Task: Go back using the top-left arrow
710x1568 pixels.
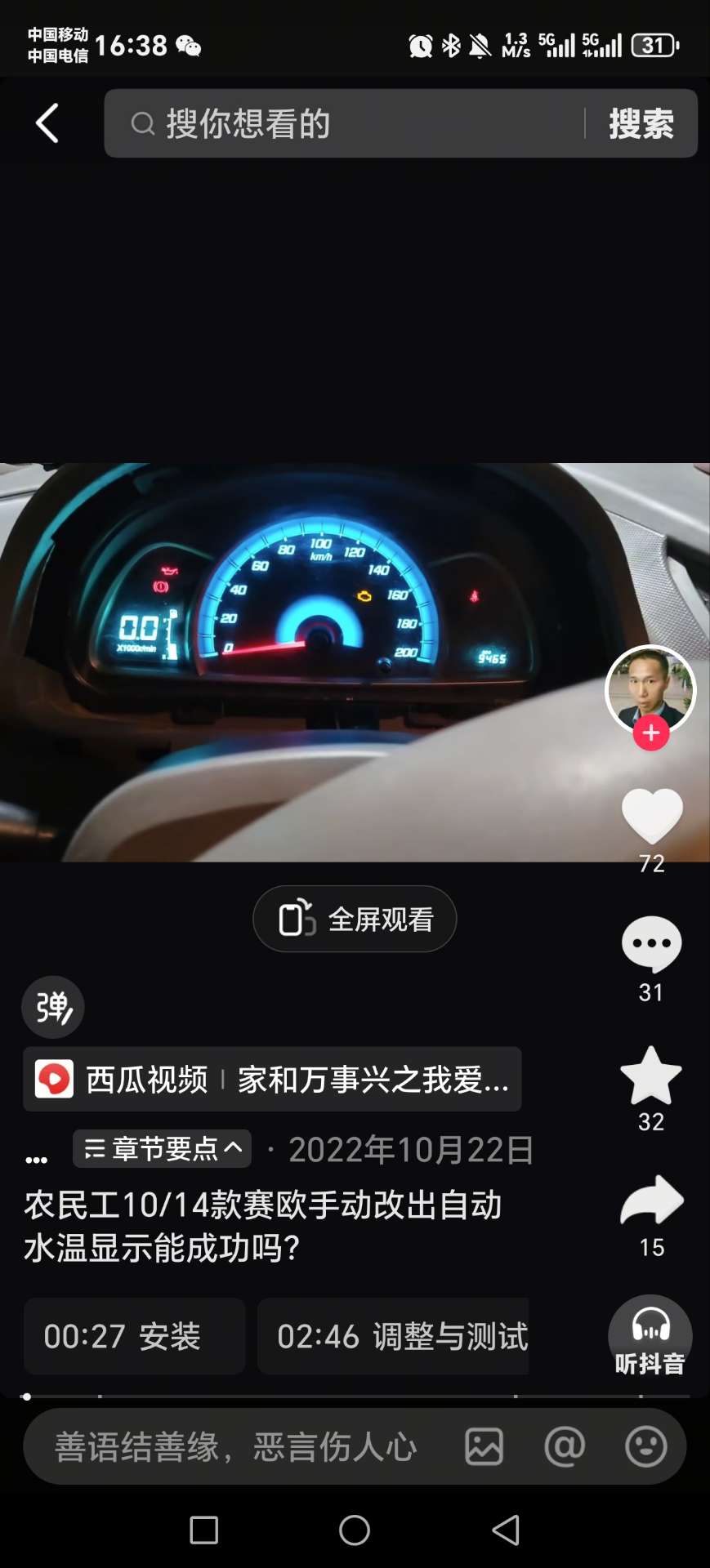Action: point(47,123)
